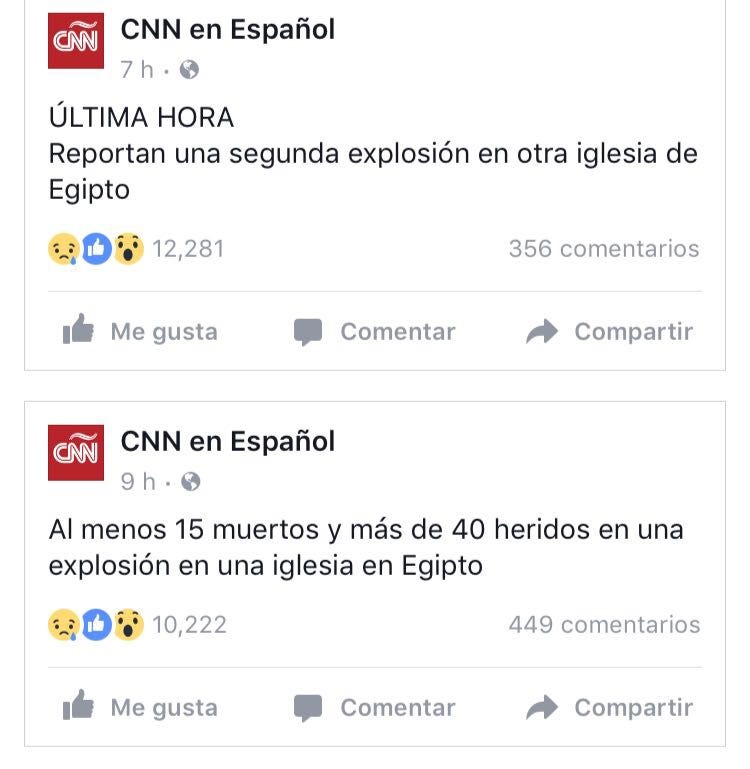
Task: Comment on the second explosion post
Action: [x=374, y=331]
